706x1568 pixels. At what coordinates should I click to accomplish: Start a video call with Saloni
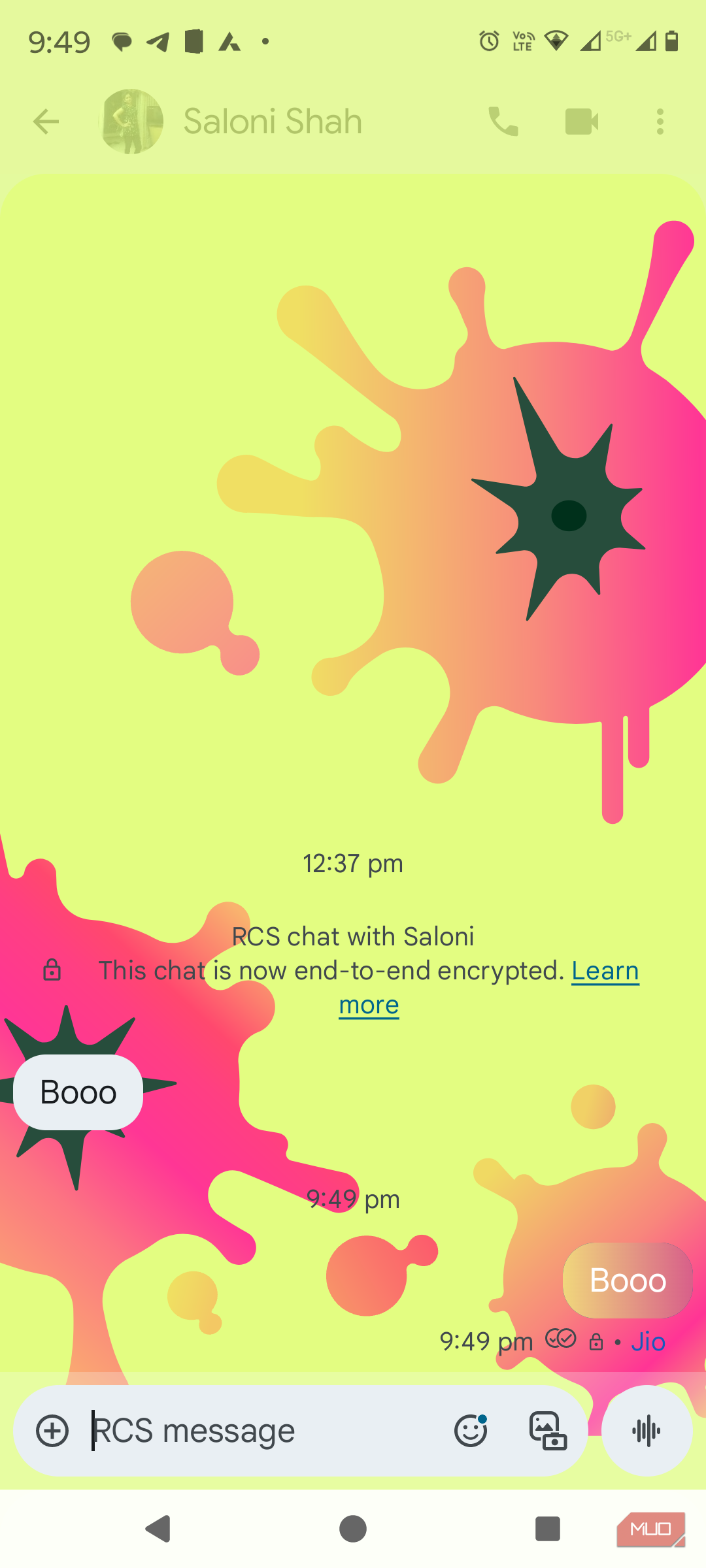pos(581,122)
